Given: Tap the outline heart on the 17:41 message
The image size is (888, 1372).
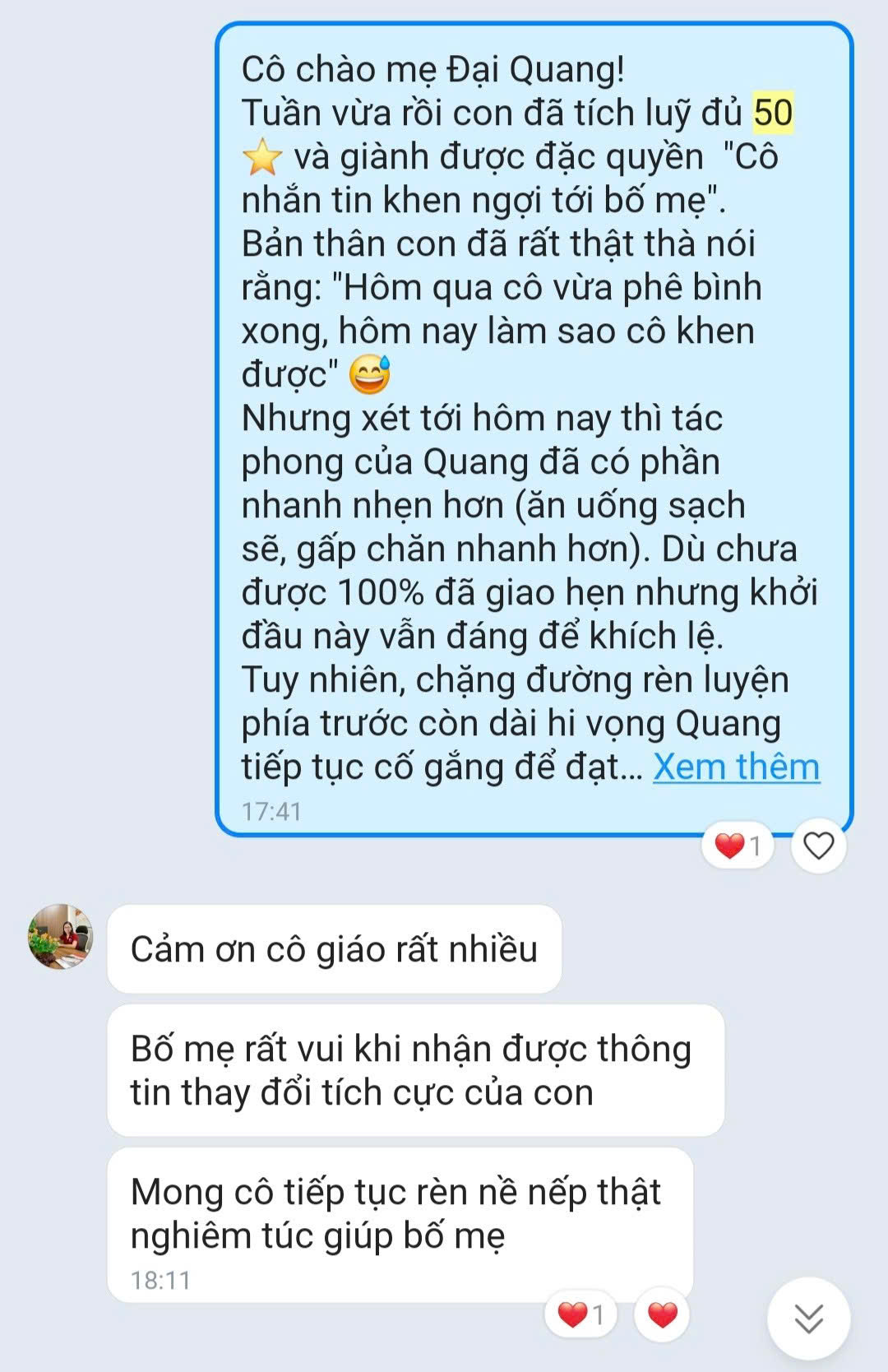Looking at the screenshot, I should pos(817,846).
